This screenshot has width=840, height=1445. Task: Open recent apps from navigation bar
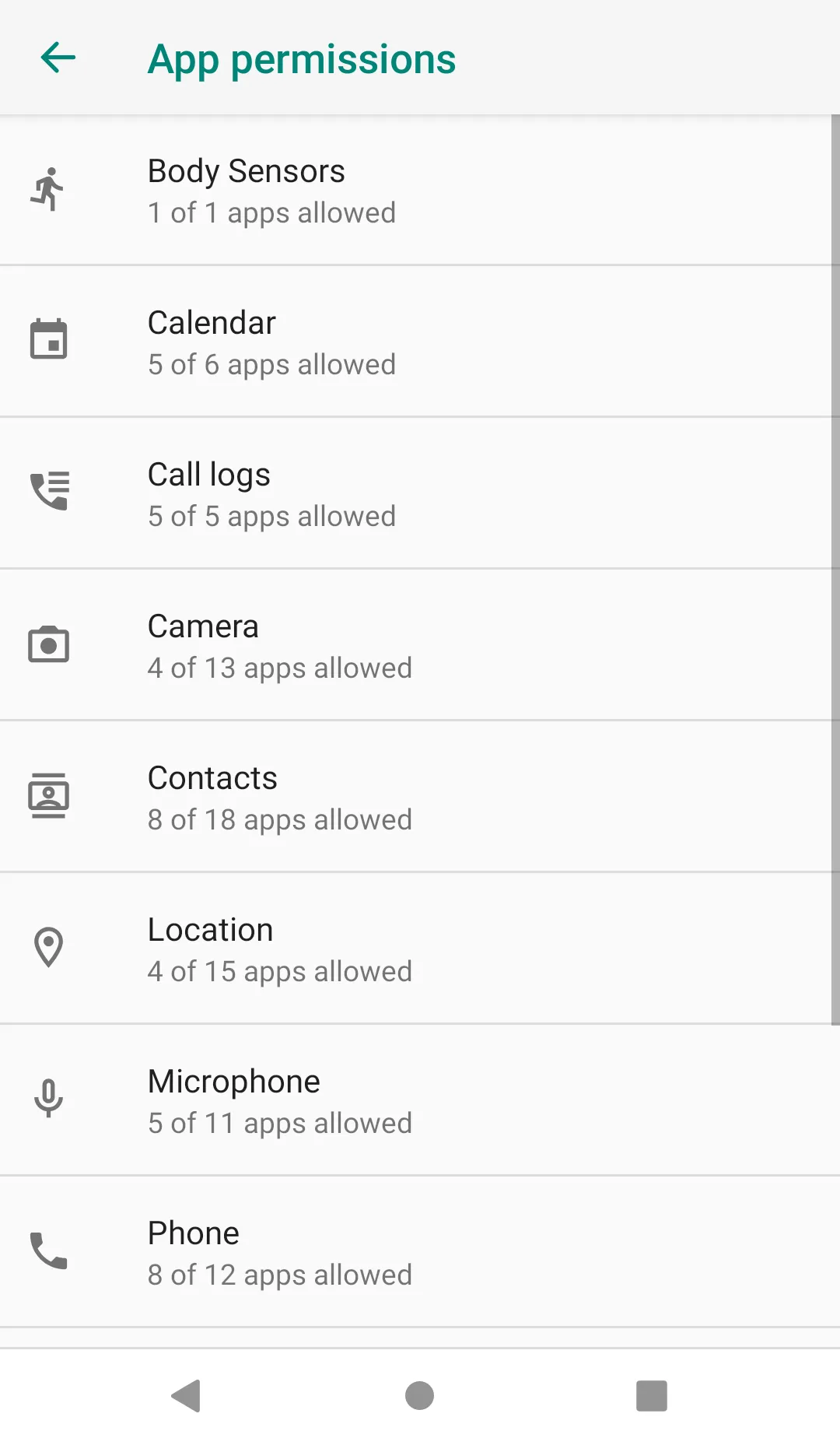coord(652,1395)
